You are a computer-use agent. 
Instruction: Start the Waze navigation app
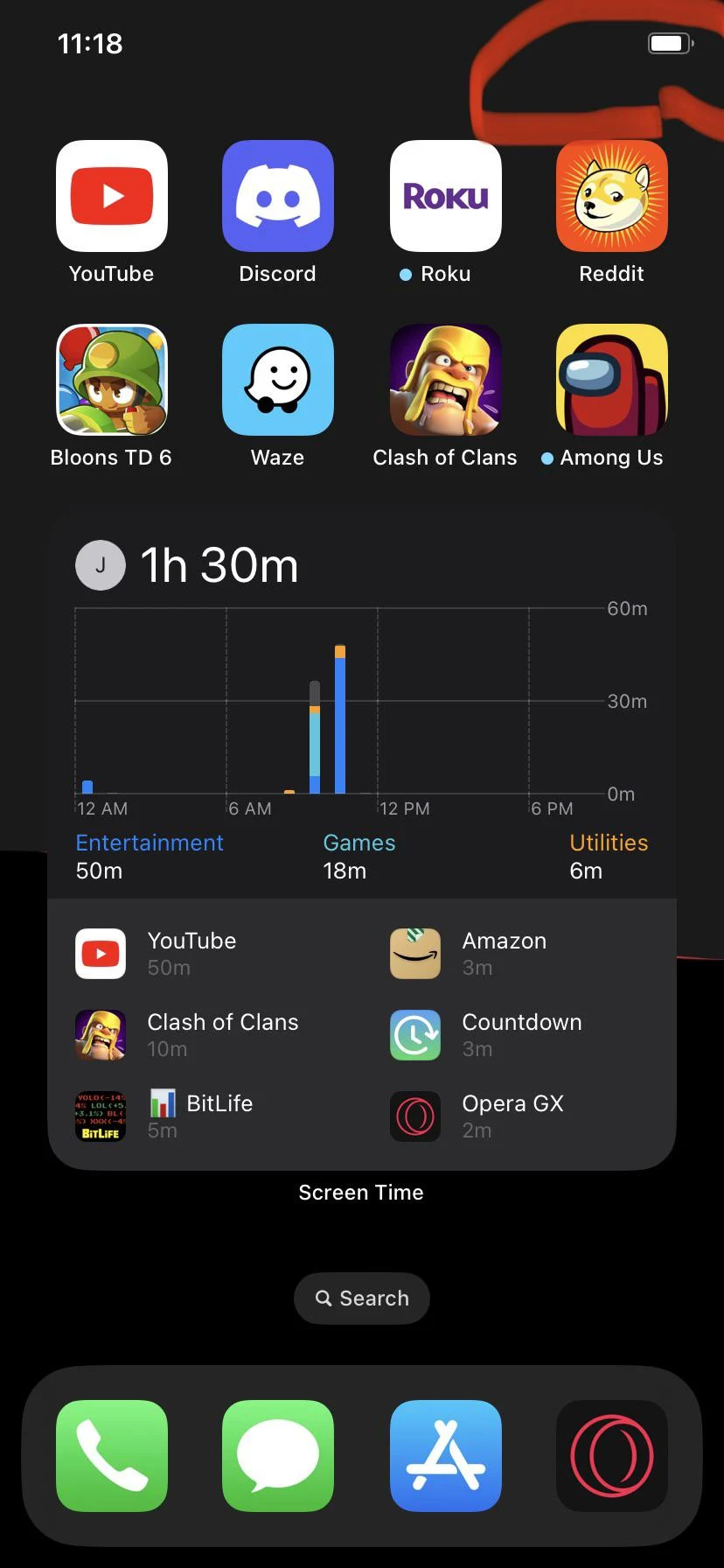[277, 380]
